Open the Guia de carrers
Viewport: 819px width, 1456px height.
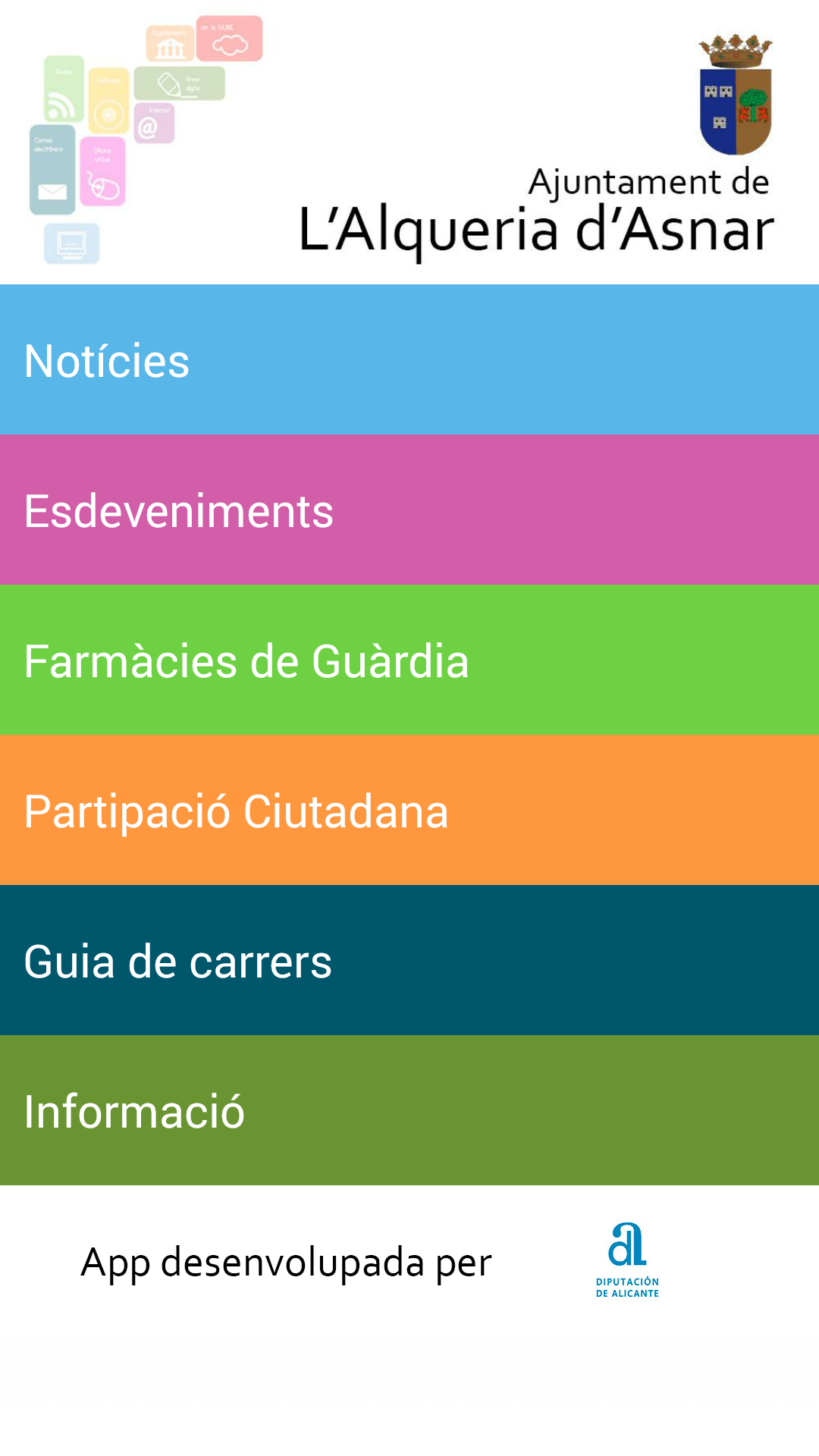[409, 961]
